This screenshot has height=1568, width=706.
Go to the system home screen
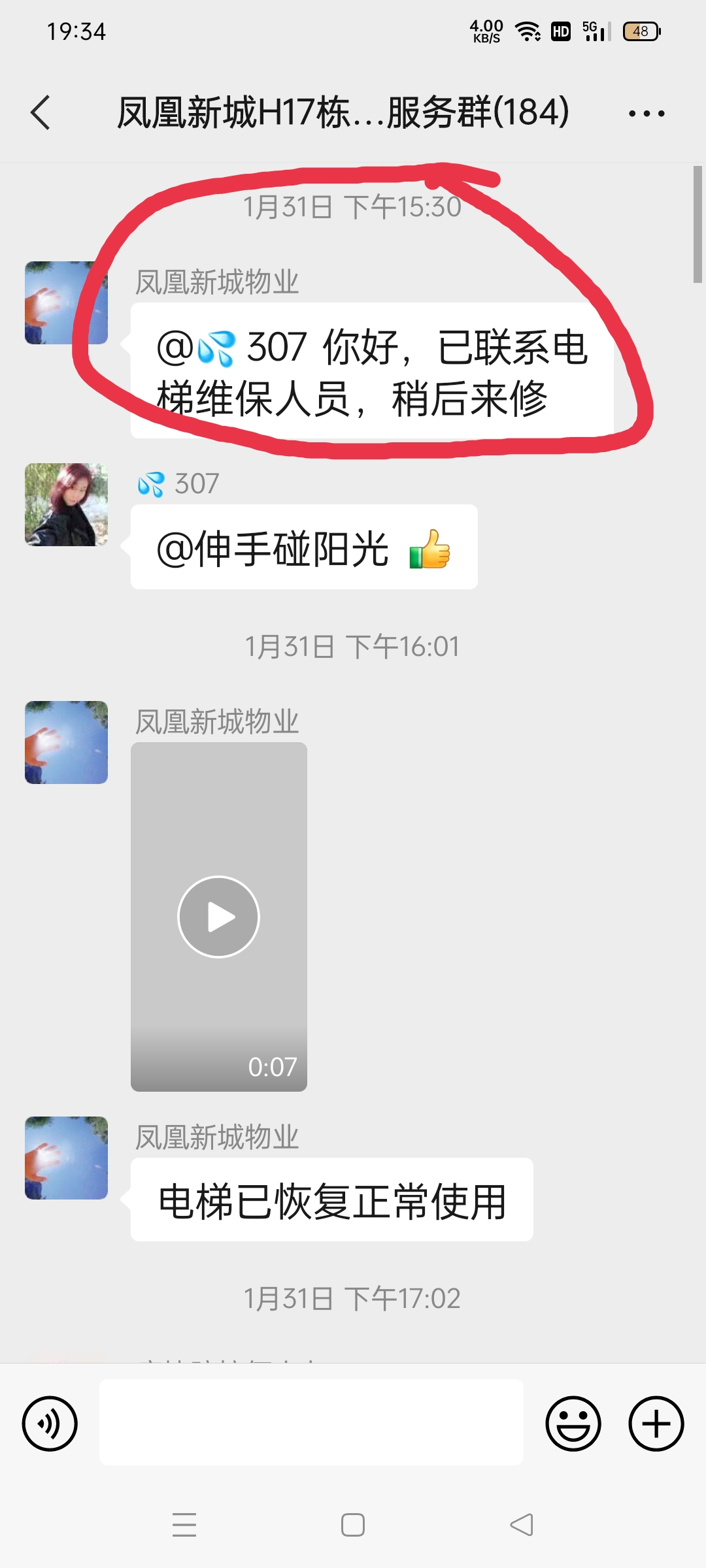pyautogui.click(x=353, y=1525)
